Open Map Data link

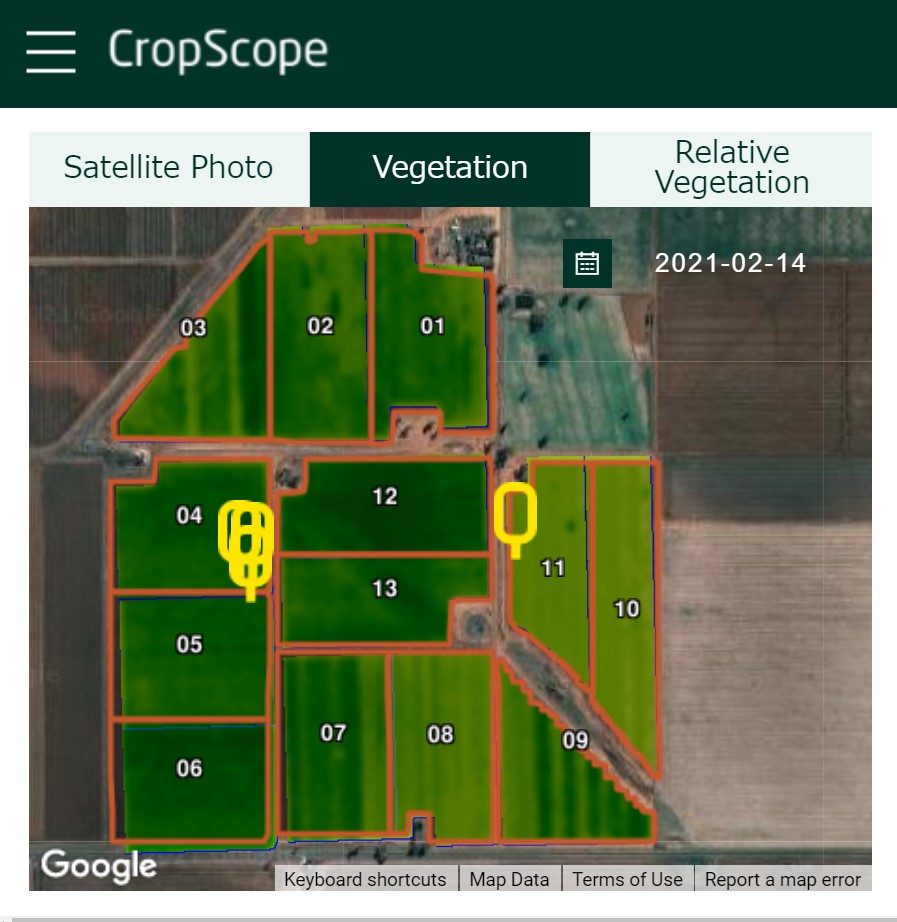point(509,879)
